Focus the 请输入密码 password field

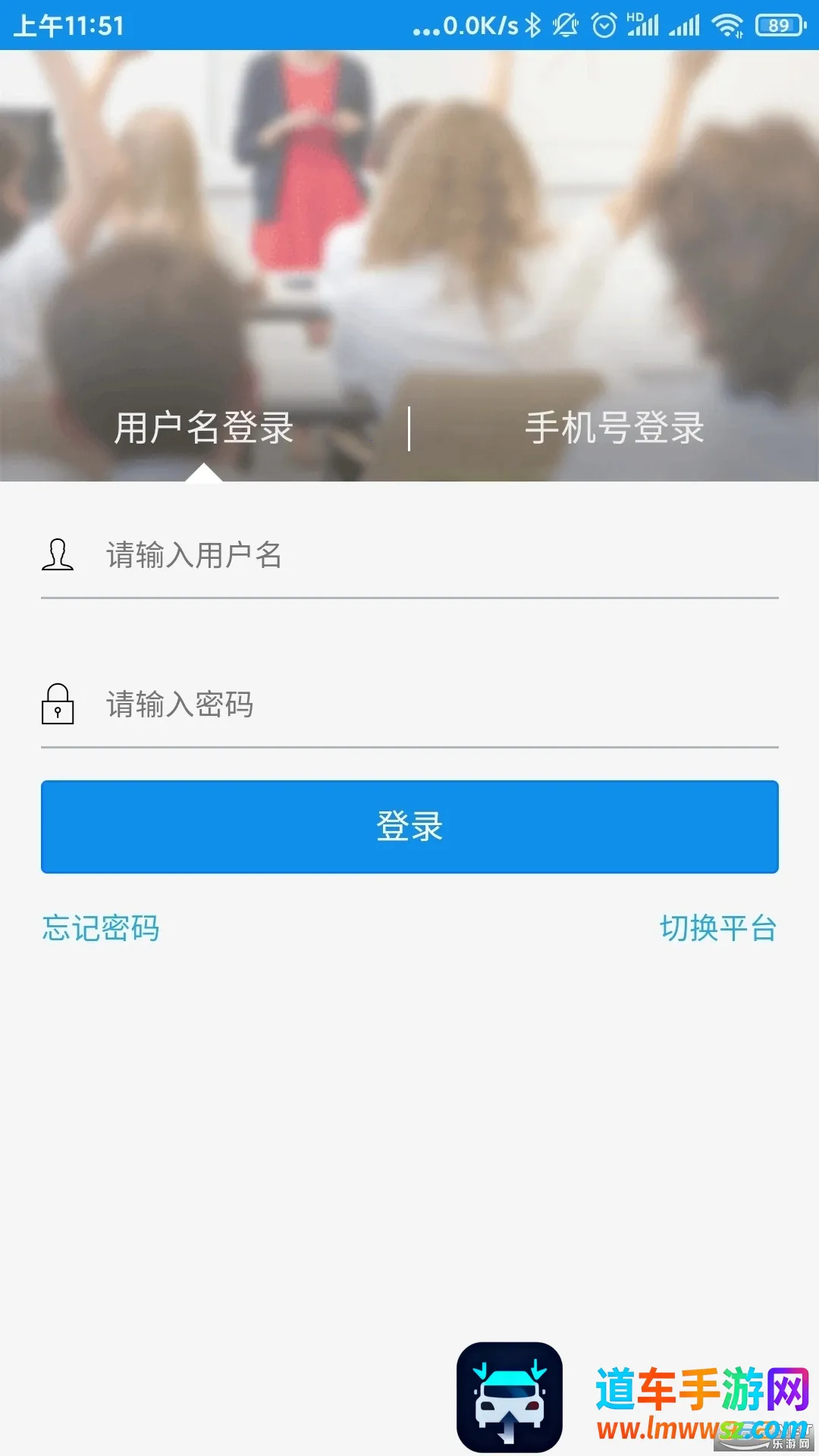pyautogui.click(x=440, y=704)
